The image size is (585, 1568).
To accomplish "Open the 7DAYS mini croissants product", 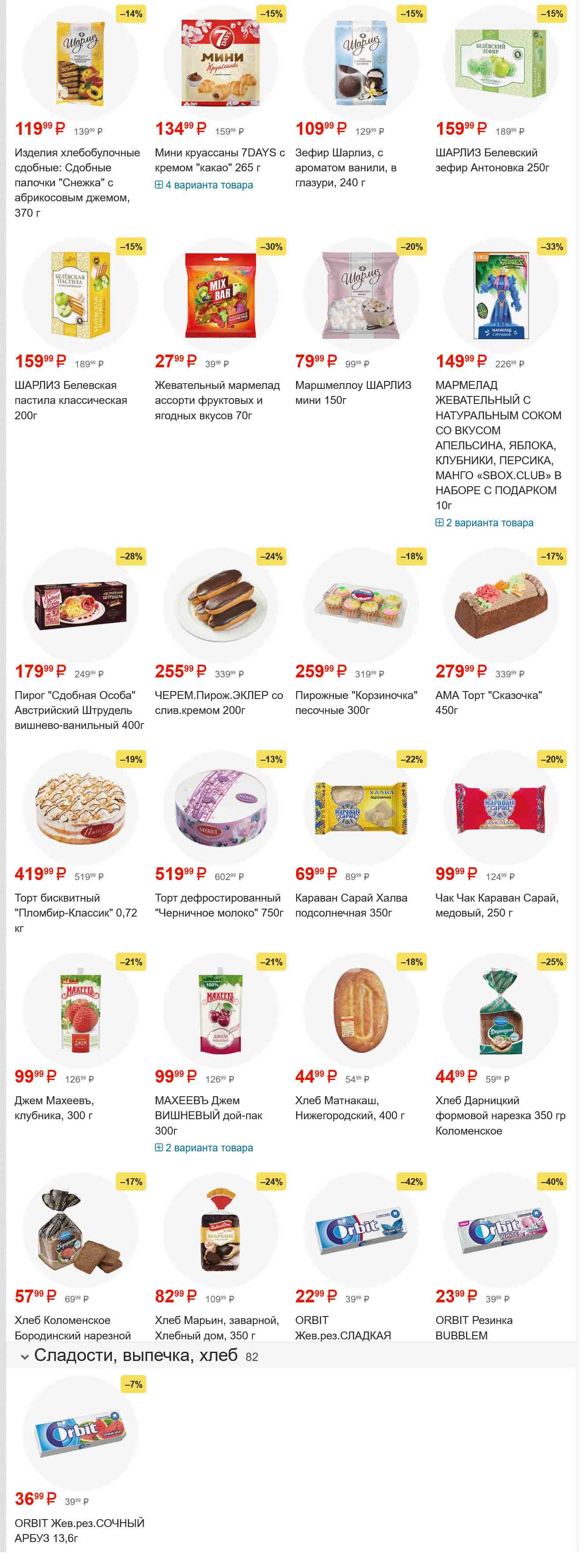I will [219, 159].
